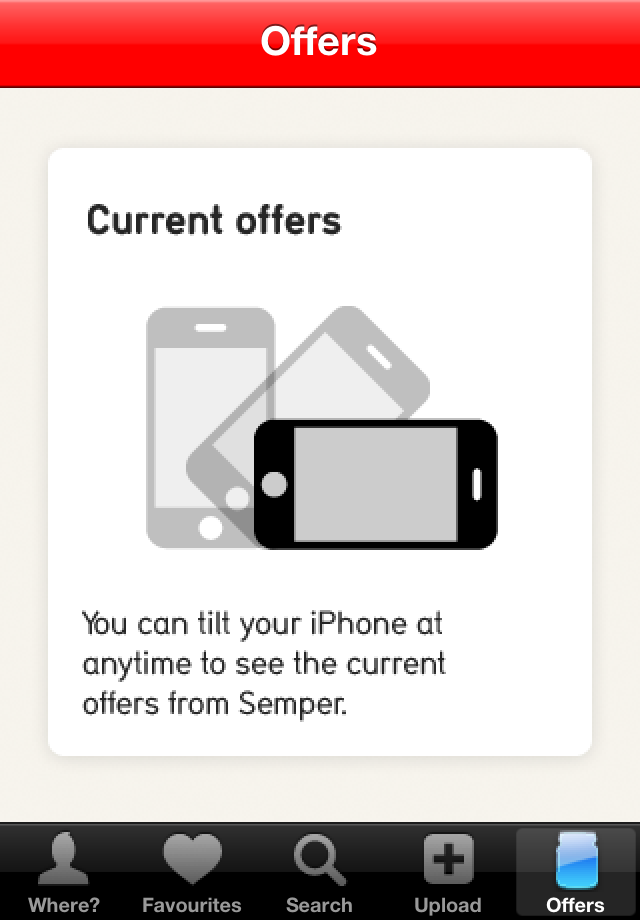Switch to the Where? tab
Viewport: 640px width, 920px height.
pos(64,873)
